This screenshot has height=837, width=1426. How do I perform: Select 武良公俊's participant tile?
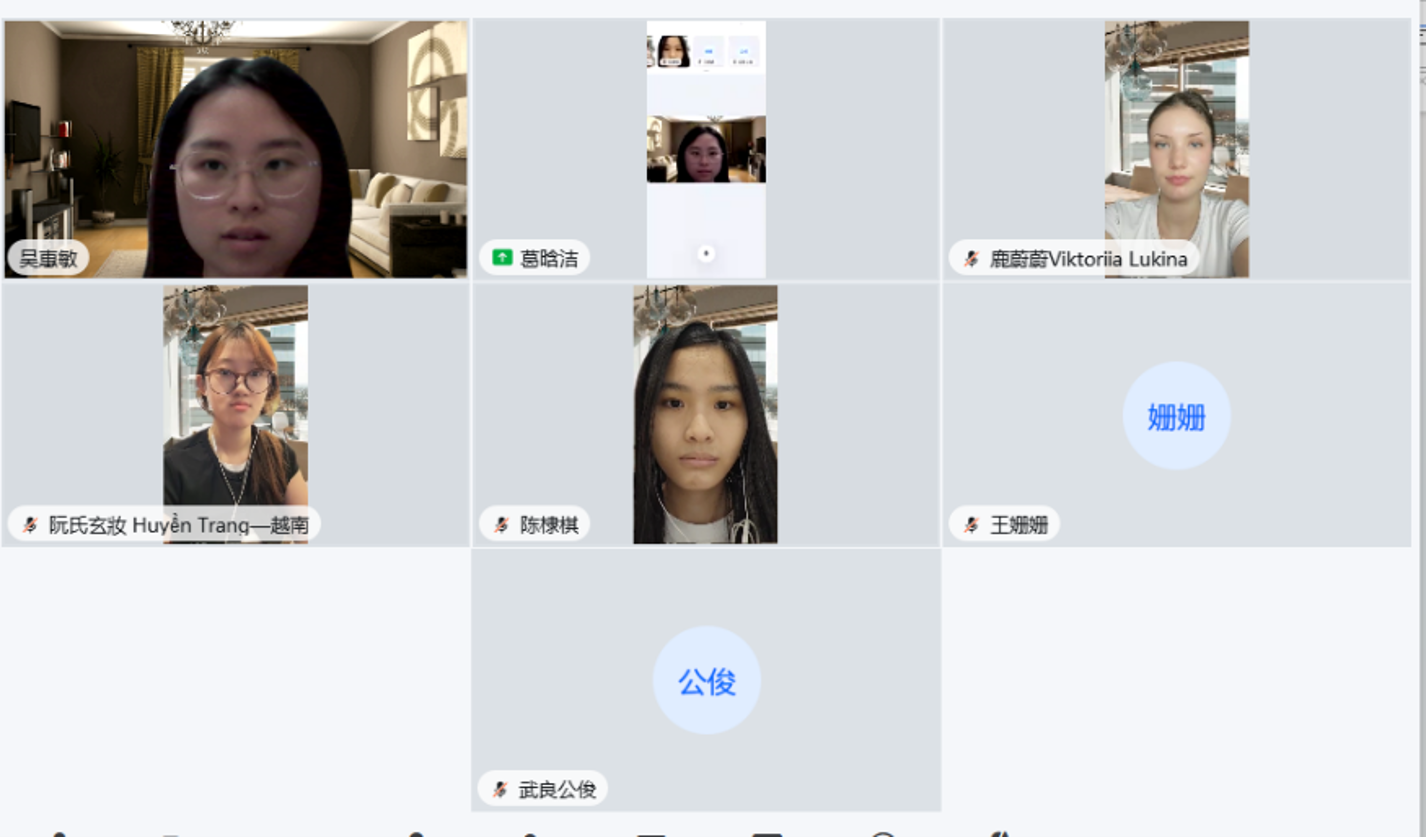click(706, 680)
